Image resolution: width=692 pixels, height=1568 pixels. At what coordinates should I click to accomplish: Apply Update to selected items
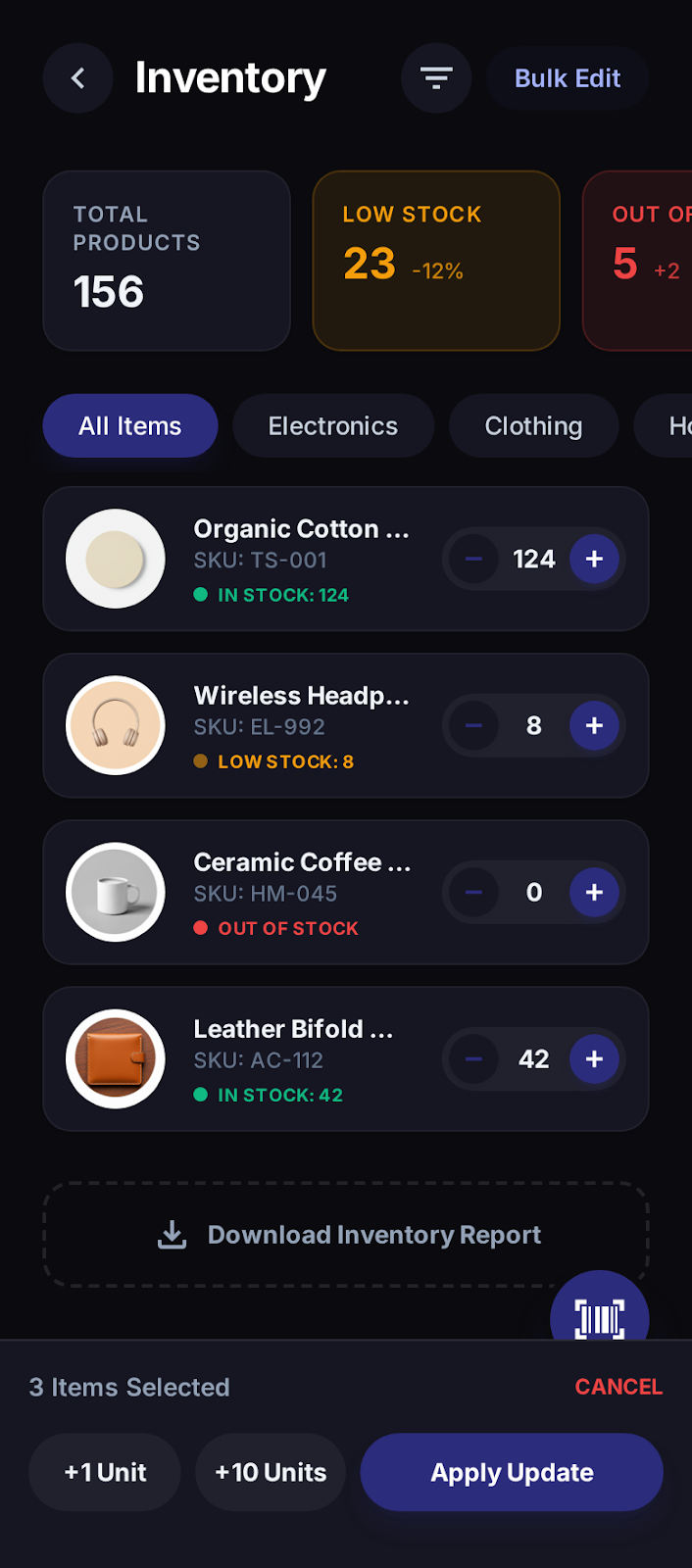512,1472
